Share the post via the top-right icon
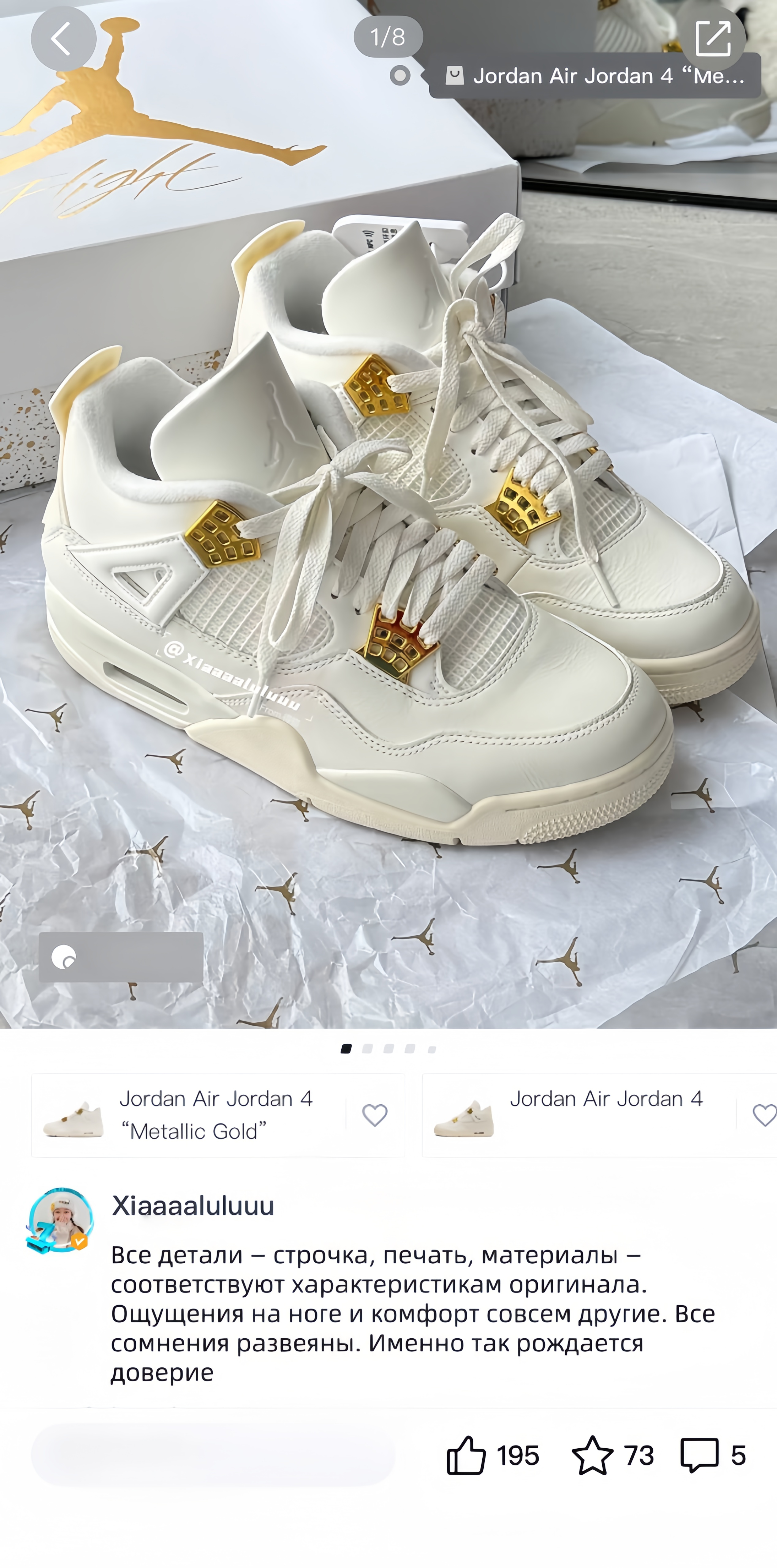 tap(712, 39)
